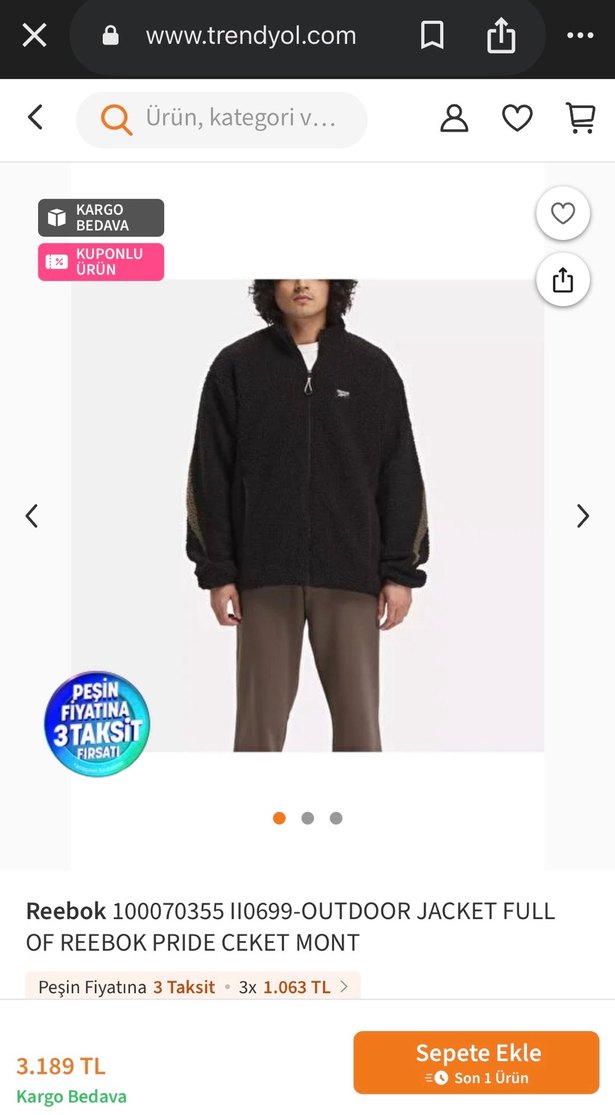Open the browser share sheet
This screenshot has width=615, height=1115.
pyautogui.click(x=501, y=36)
